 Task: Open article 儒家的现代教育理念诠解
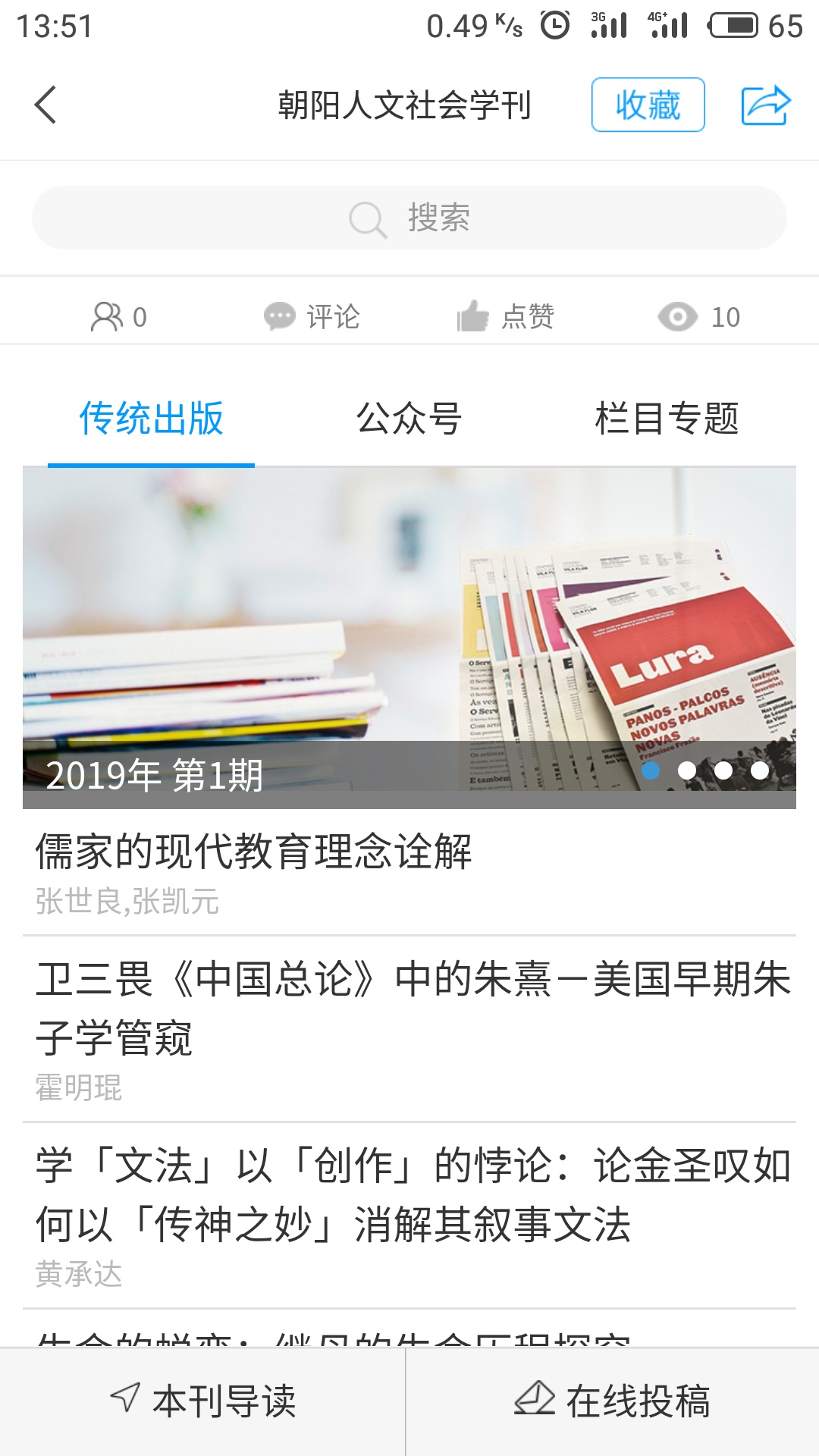point(254,851)
